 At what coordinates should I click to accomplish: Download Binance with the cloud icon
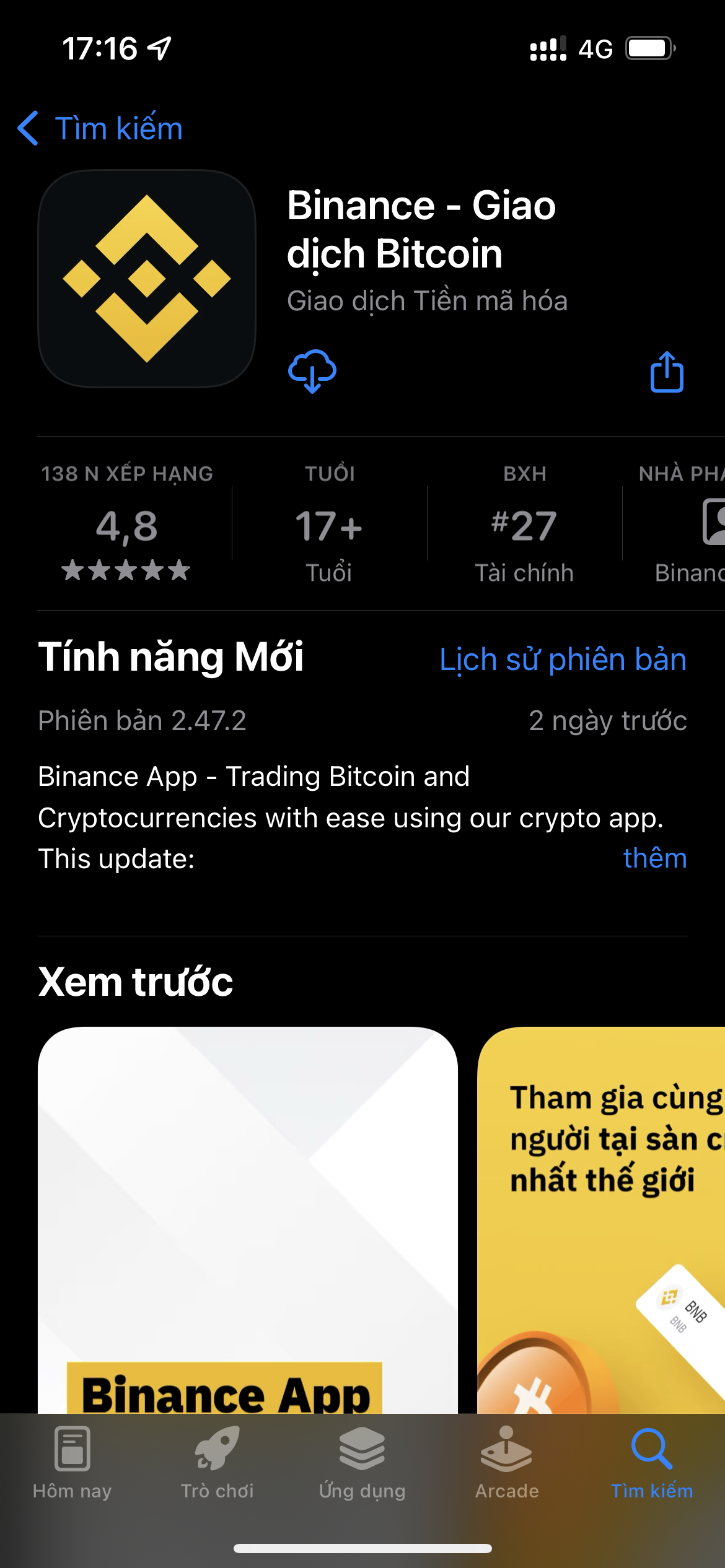pyautogui.click(x=312, y=371)
